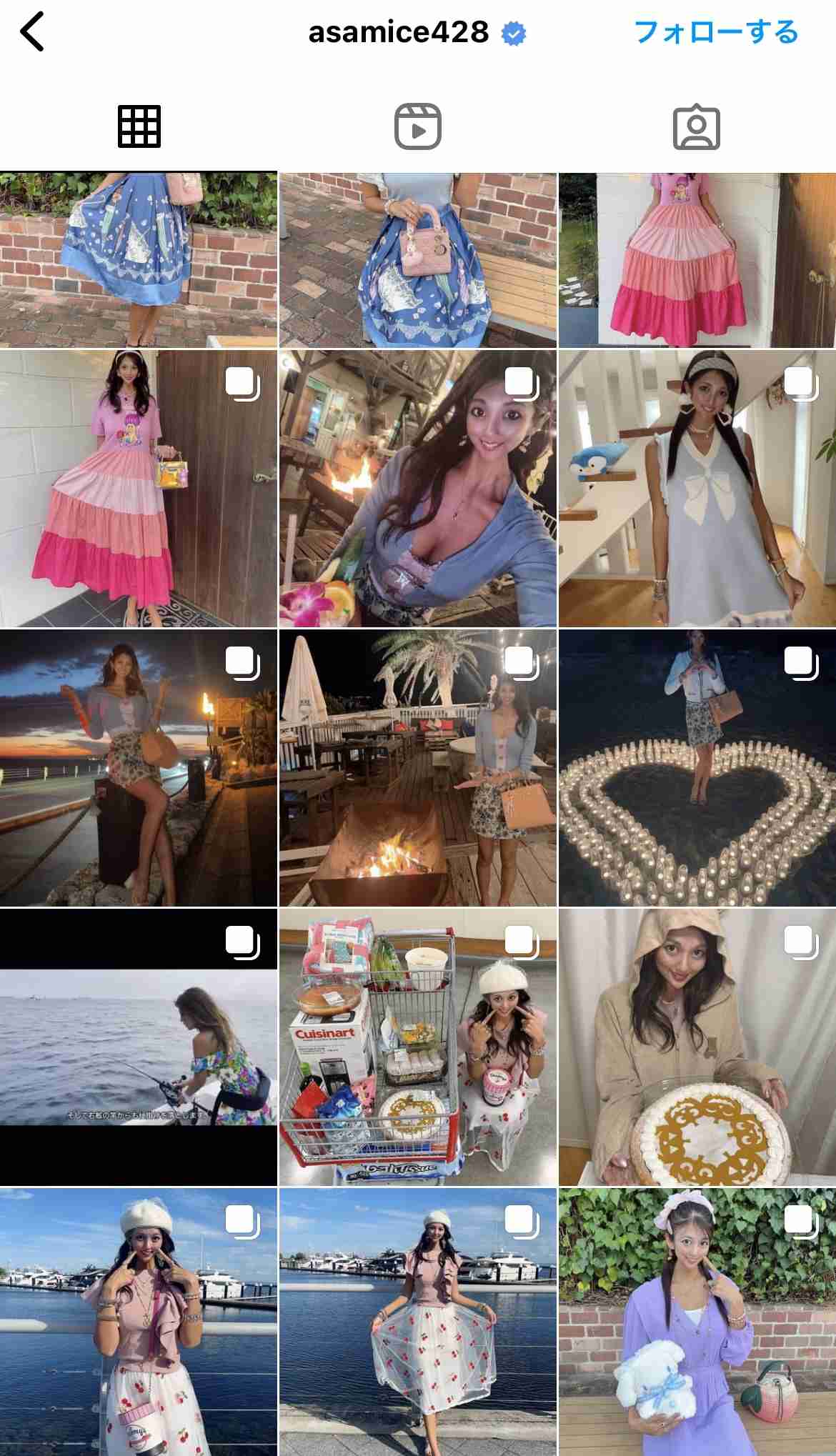Screen dimensions: 836x1456
Task: Follow asamice428 with the フォローする button
Action: point(716,32)
